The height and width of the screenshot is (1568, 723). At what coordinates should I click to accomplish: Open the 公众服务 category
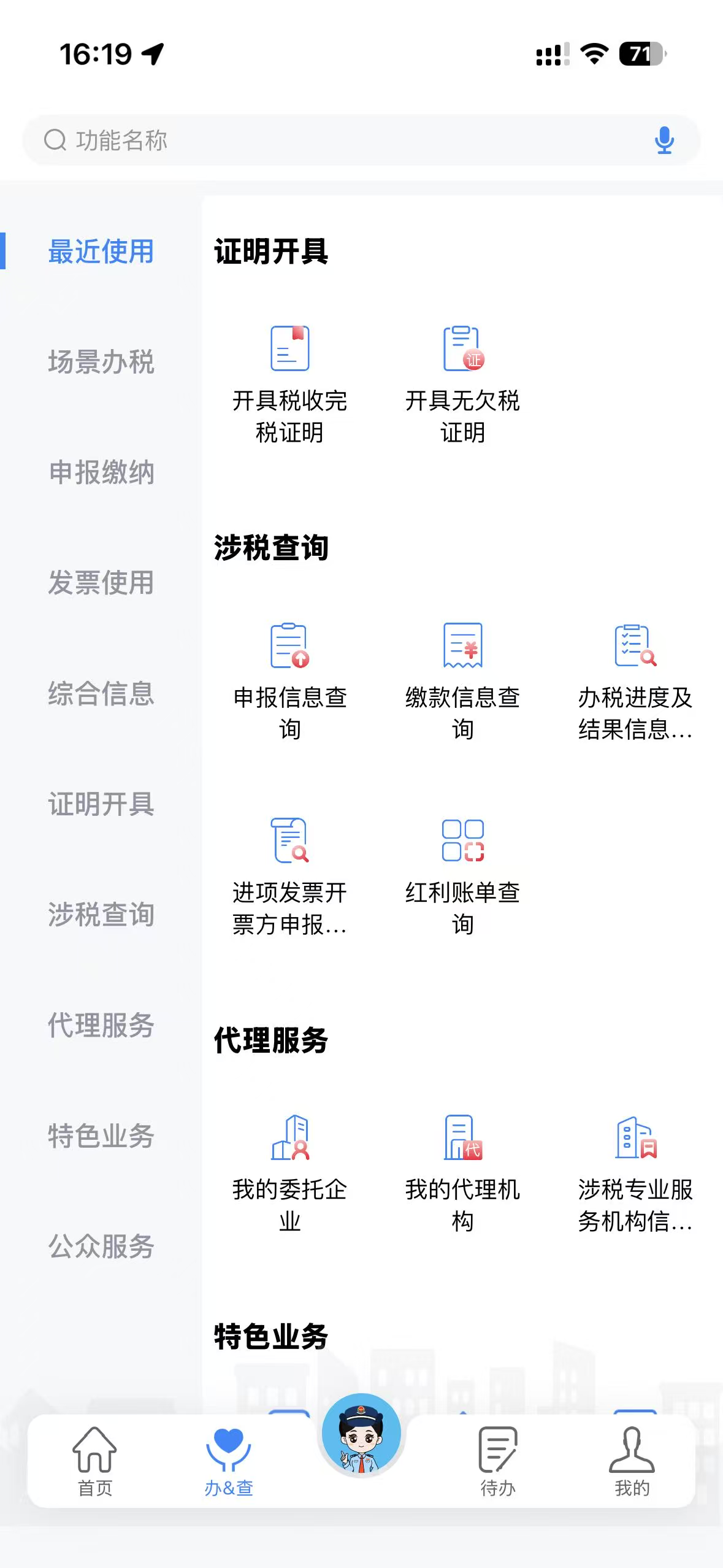(101, 1246)
